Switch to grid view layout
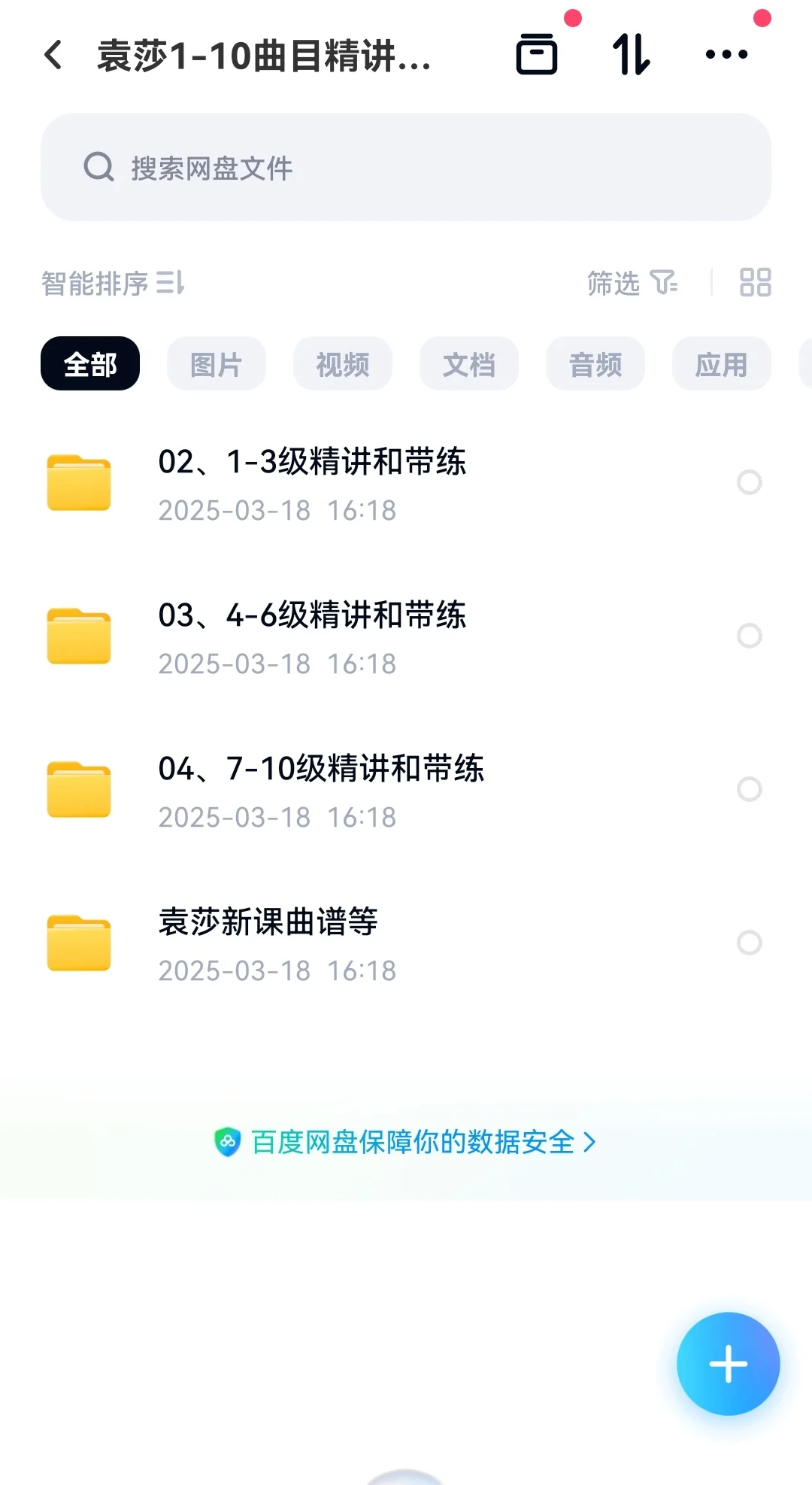Viewport: 812px width, 1485px height. [756, 283]
